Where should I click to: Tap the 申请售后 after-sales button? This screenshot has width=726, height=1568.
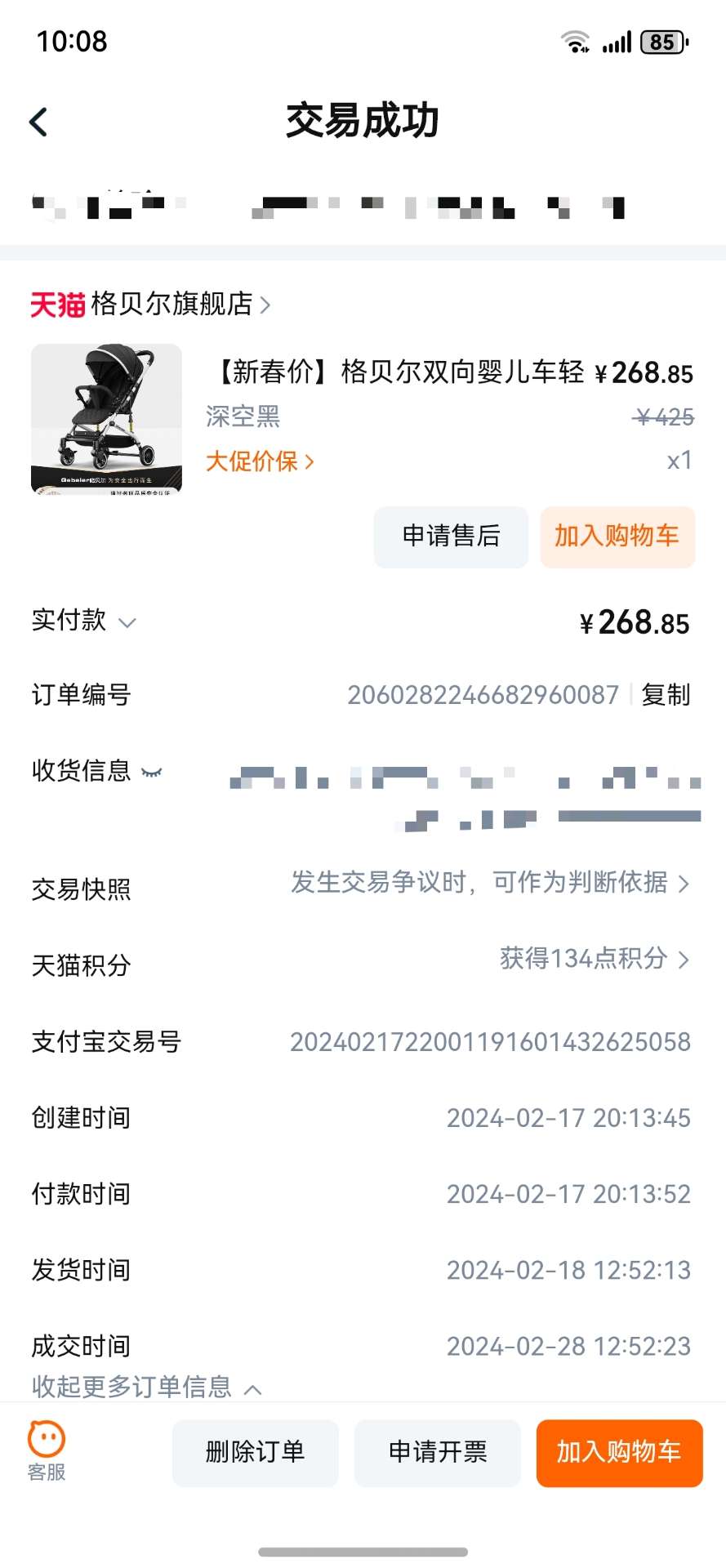click(451, 537)
